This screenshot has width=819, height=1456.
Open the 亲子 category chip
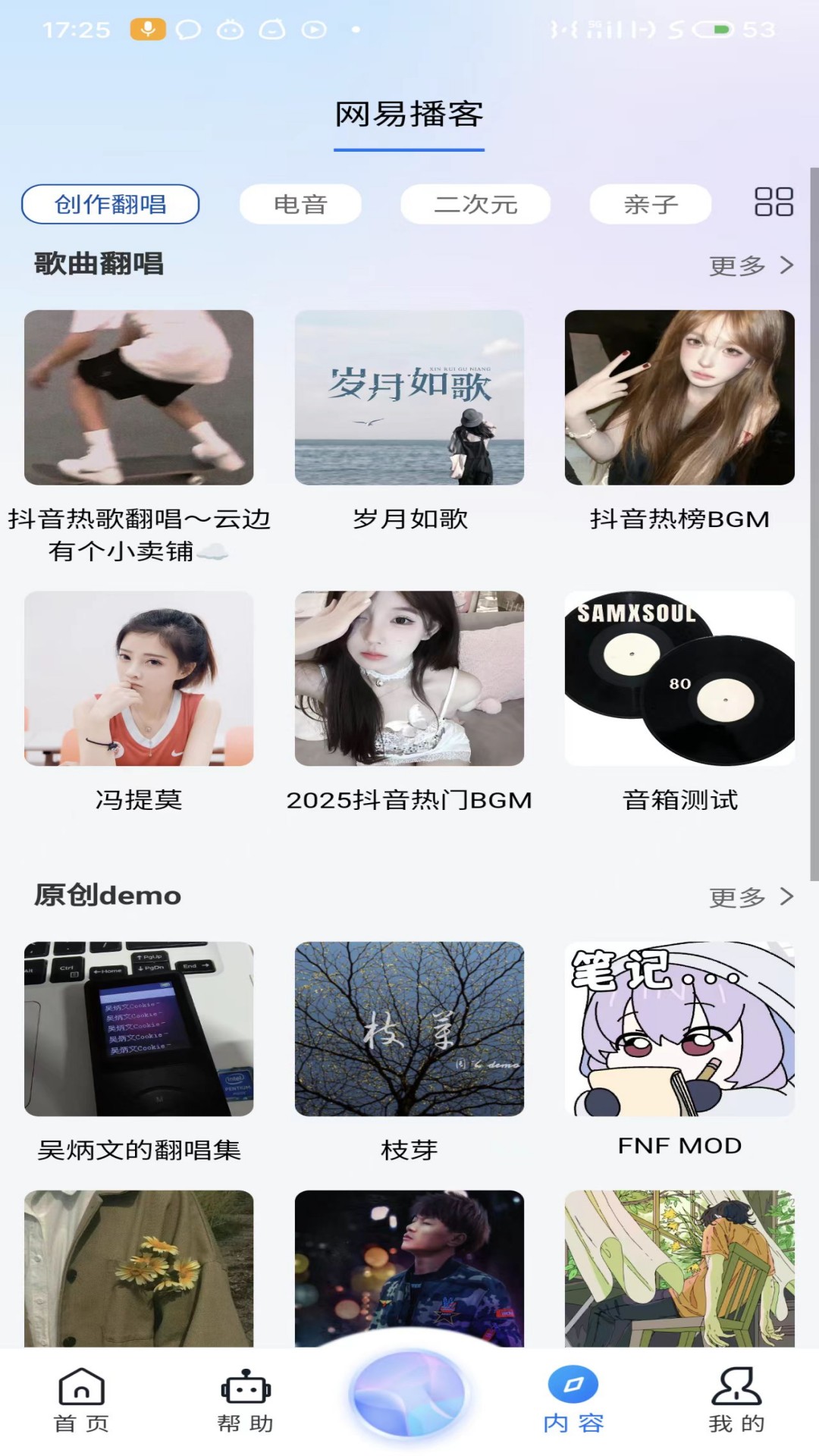pyautogui.click(x=650, y=203)
